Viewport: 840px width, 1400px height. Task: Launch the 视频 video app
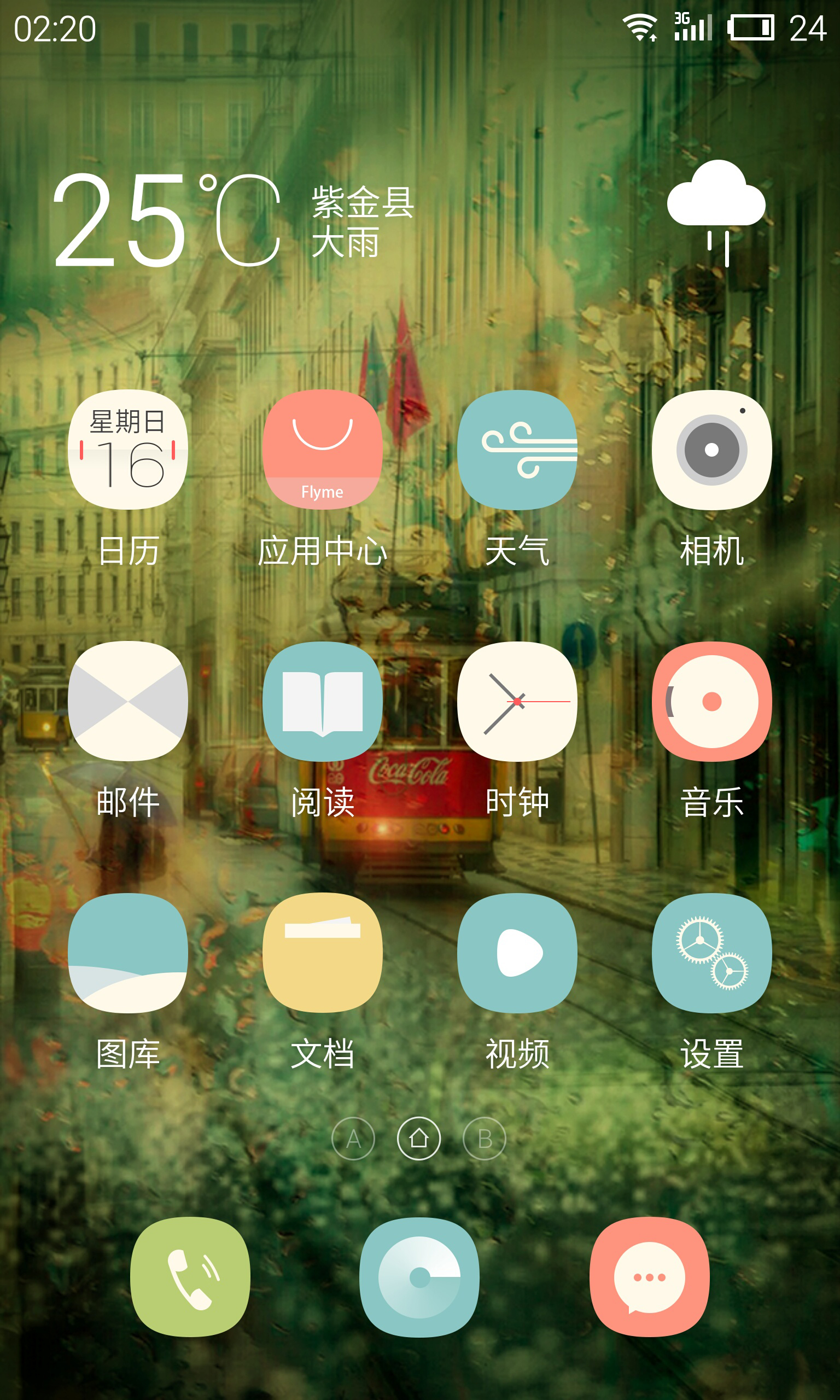pyautogui.click(x=517, y=953)
